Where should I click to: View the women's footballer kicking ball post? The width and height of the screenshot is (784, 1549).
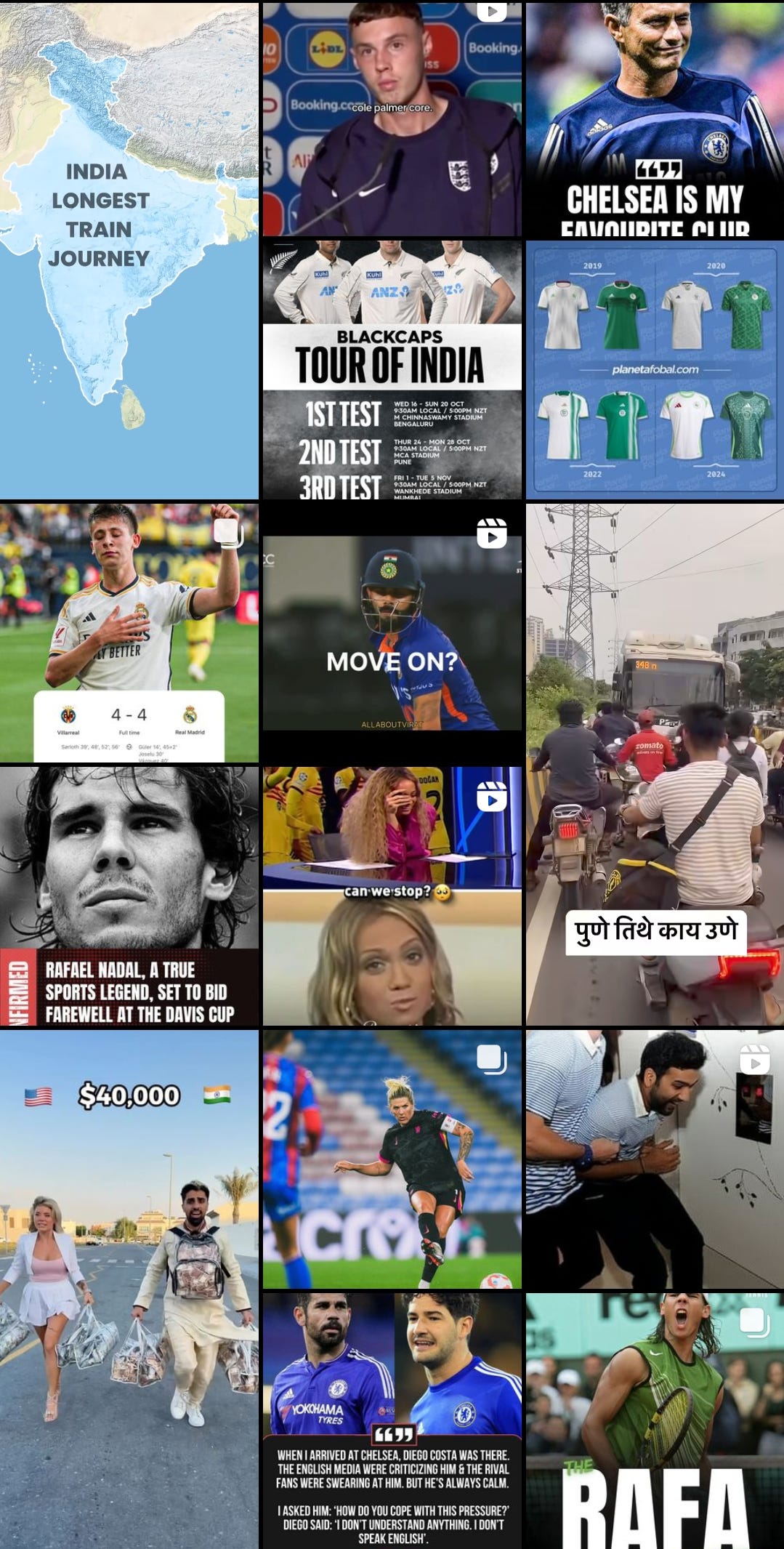392,1159
